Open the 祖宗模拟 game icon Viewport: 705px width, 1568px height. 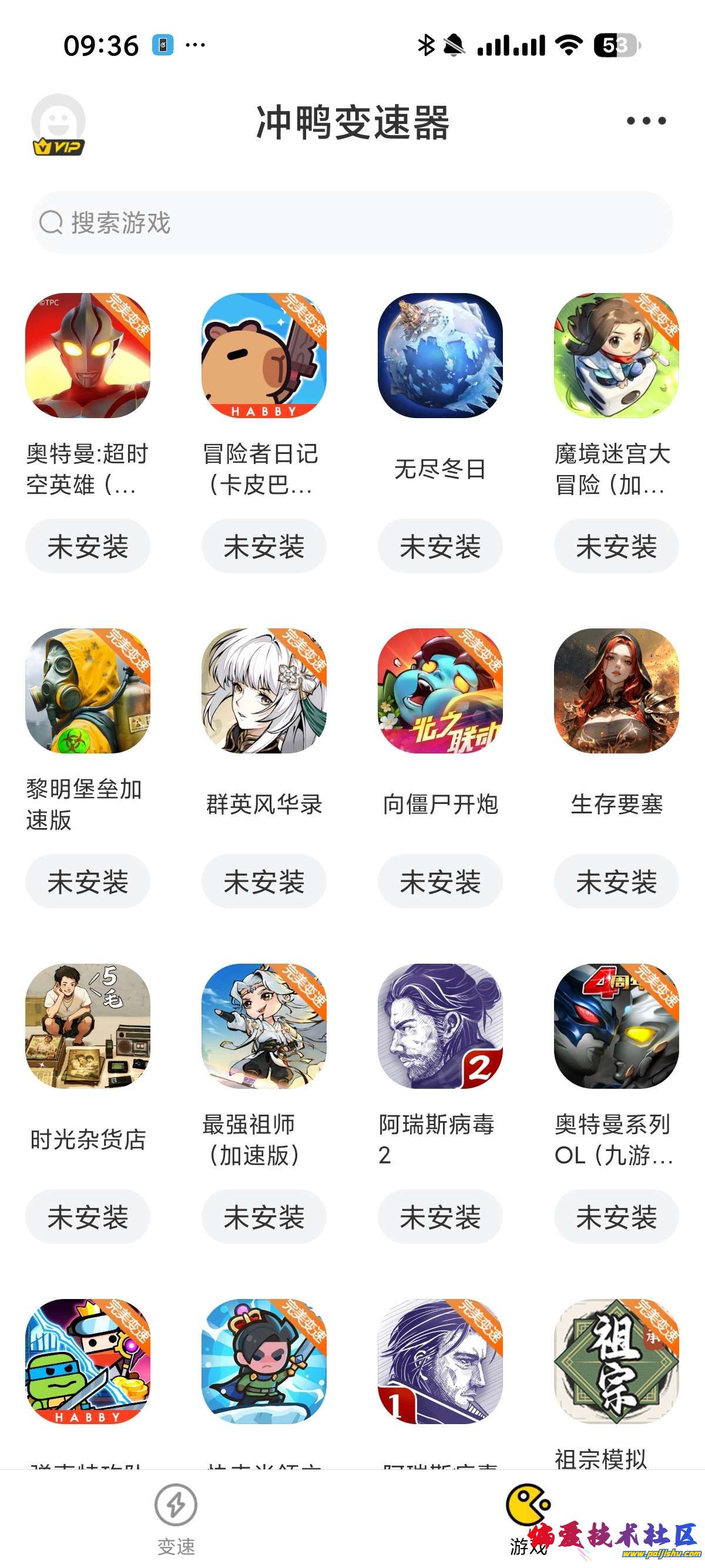616,1362
